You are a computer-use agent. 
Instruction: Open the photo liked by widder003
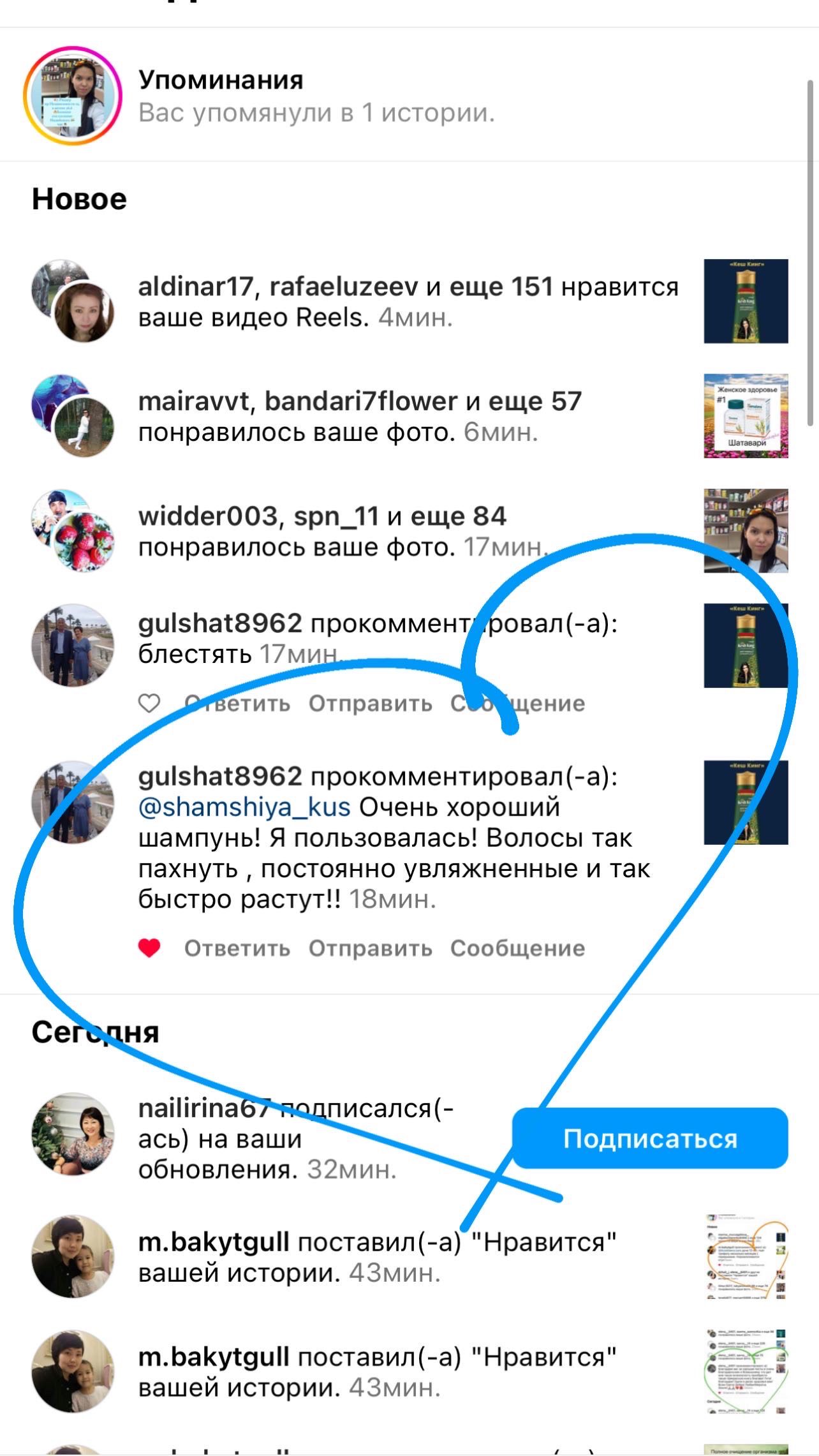pyautogui.click(x=746, y=531)
